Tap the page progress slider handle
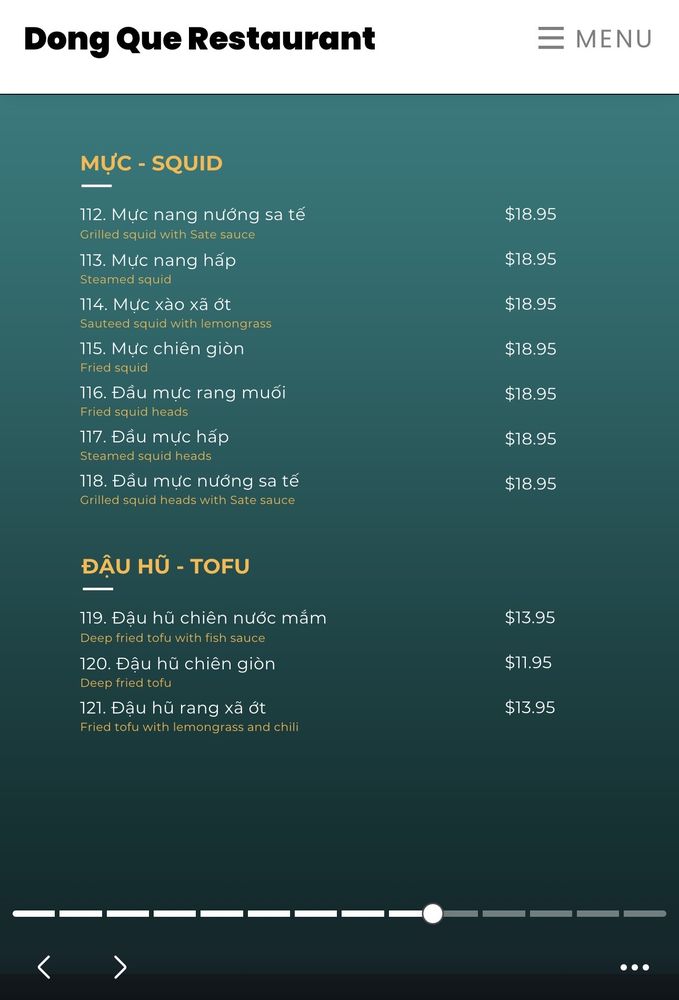 [x=432, y=913]
